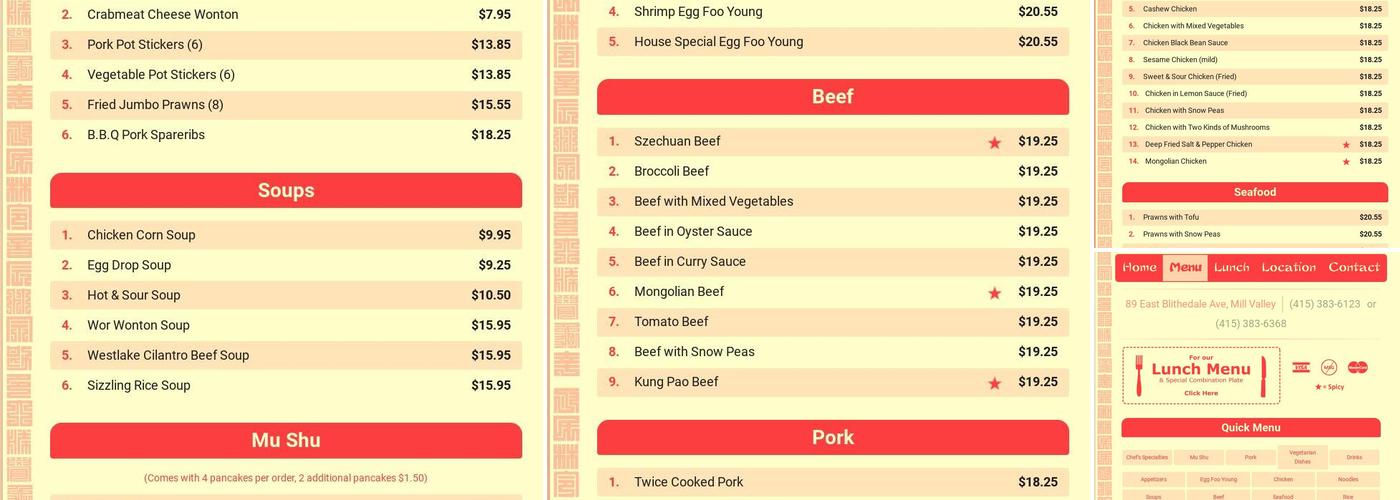The image size is (1400, 500).
Task: Open the Location page
Action: [x=1289, y=268]
